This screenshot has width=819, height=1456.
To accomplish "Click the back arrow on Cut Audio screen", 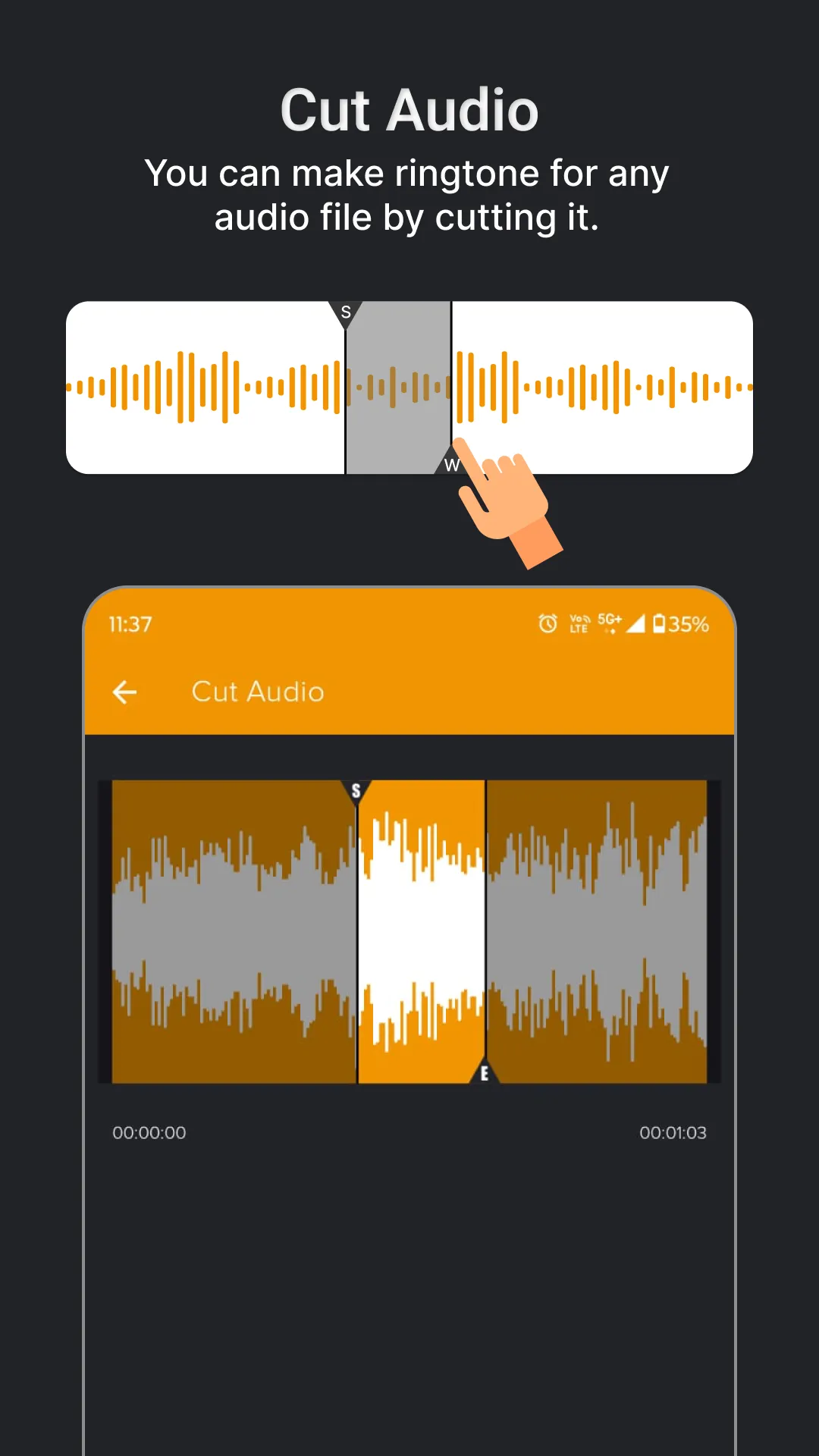I will [x=124, y=691].
